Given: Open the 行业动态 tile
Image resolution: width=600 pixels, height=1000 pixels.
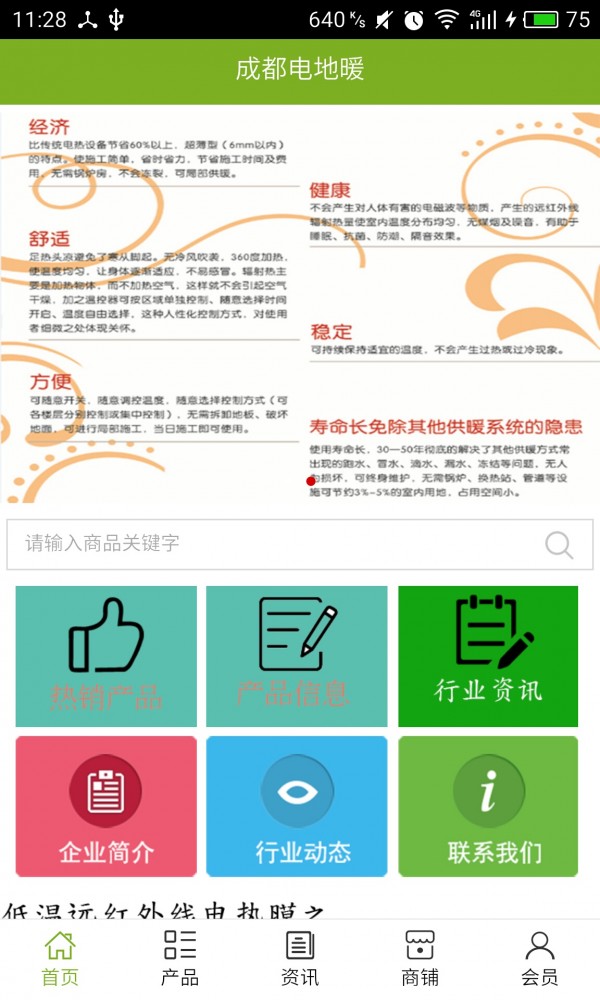Looking at the screenshot, I should tap(296, 806).
